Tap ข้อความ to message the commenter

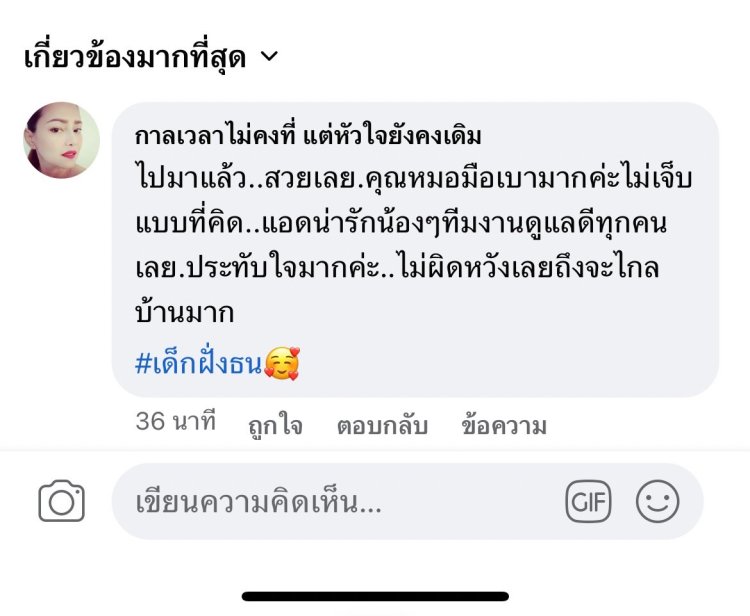point(504,426)
